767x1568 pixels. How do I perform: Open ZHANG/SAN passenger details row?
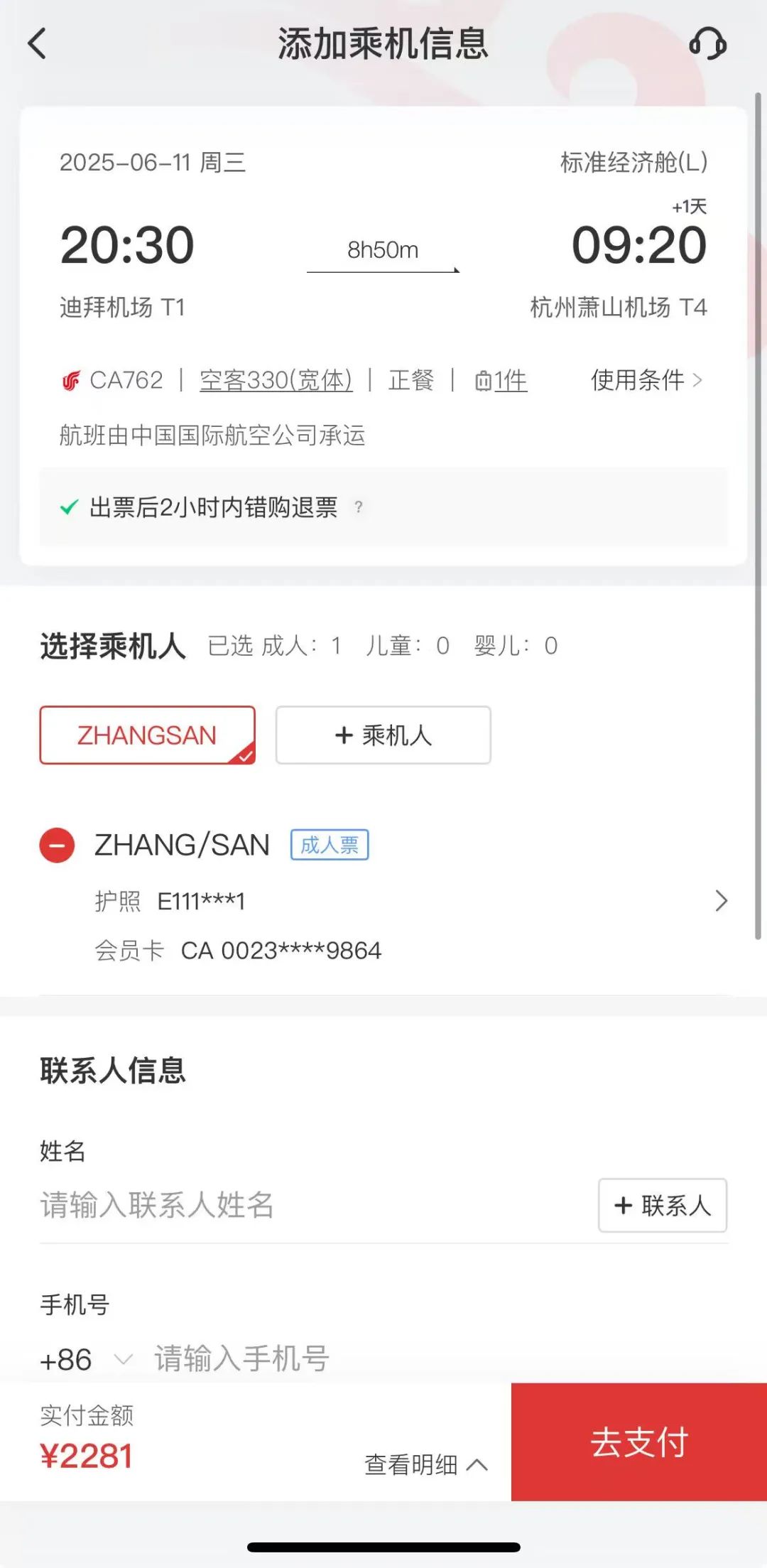(383, 897)
